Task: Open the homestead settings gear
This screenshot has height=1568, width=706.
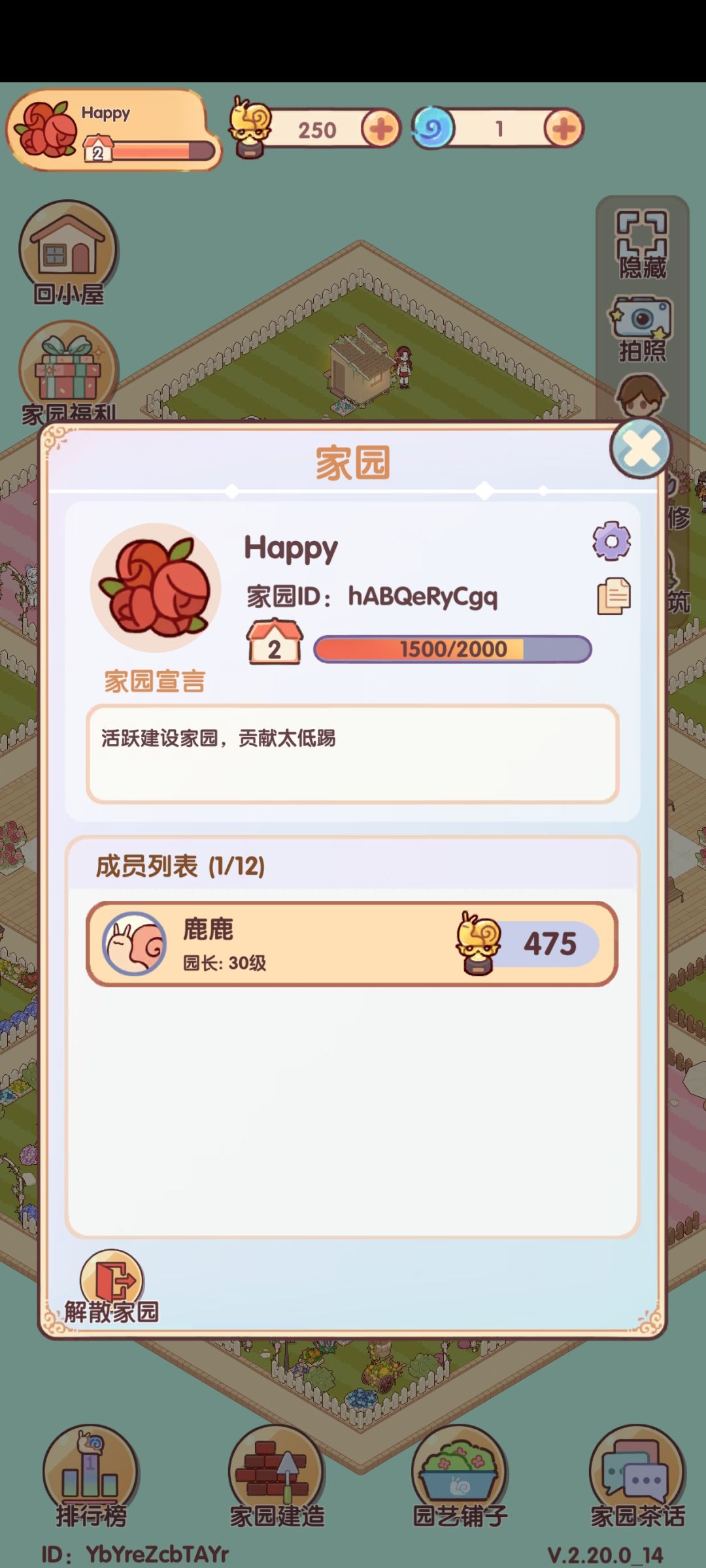Action: (x=612, y=540)
